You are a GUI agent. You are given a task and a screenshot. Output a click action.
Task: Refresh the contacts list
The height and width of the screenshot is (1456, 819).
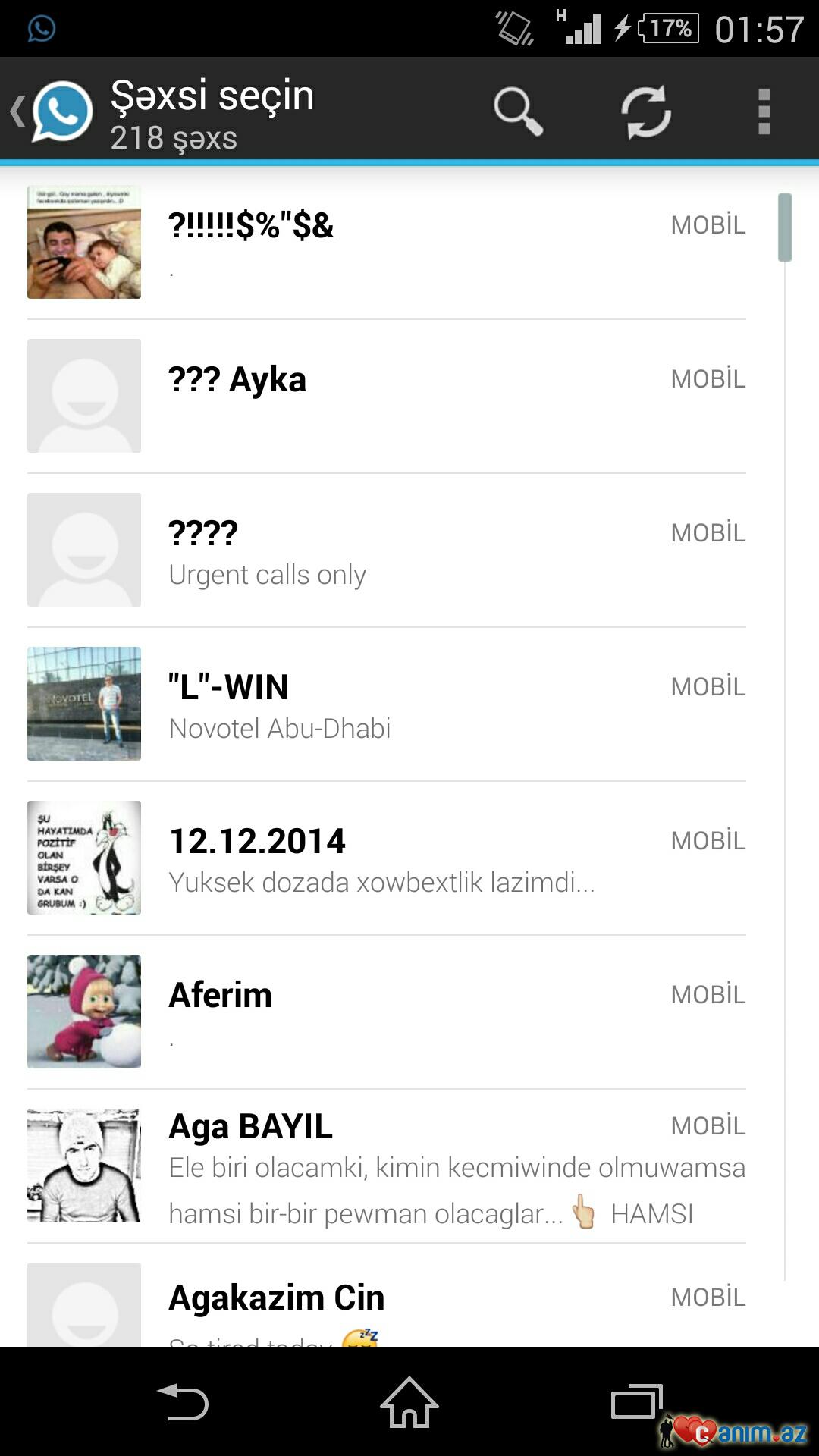pyautogui.click(x=646, y=112)
